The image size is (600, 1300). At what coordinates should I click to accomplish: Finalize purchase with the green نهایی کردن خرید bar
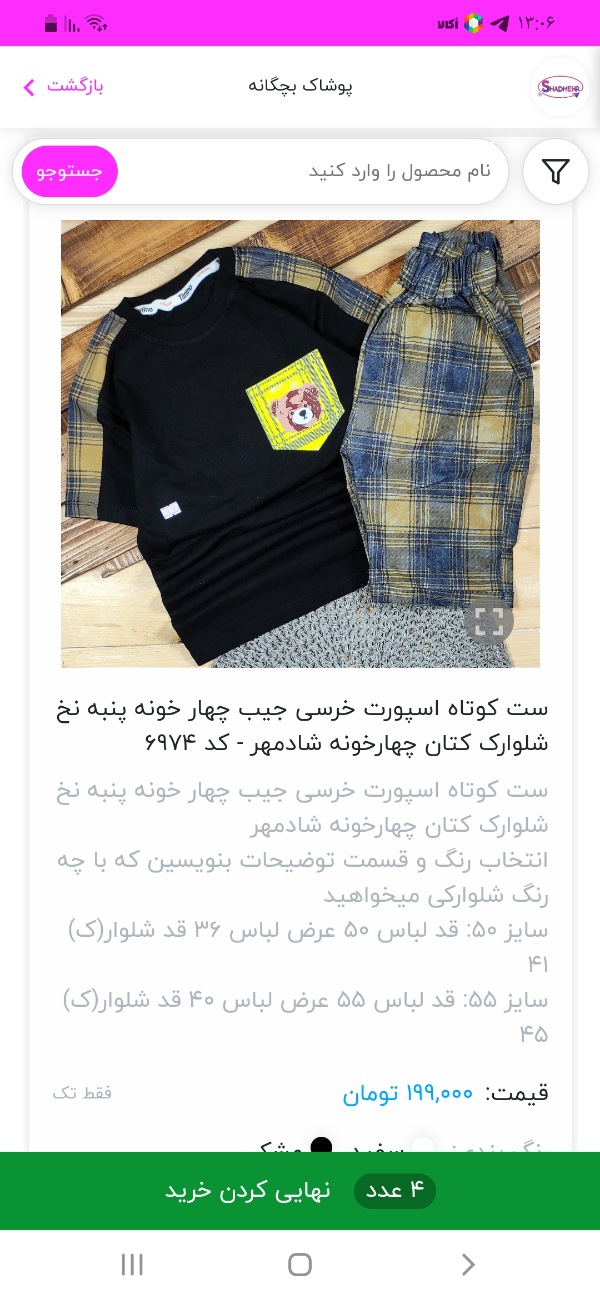point(300,1191)
